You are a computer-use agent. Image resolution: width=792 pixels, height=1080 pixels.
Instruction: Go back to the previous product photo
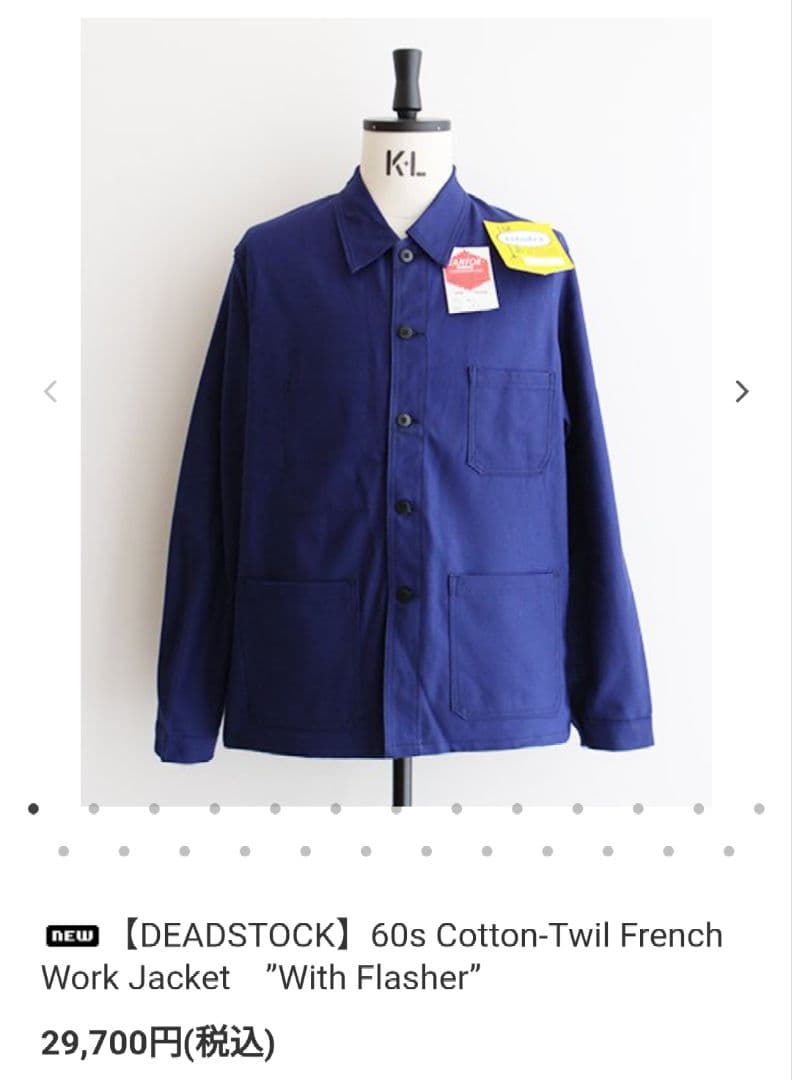(x=51, y=391)
